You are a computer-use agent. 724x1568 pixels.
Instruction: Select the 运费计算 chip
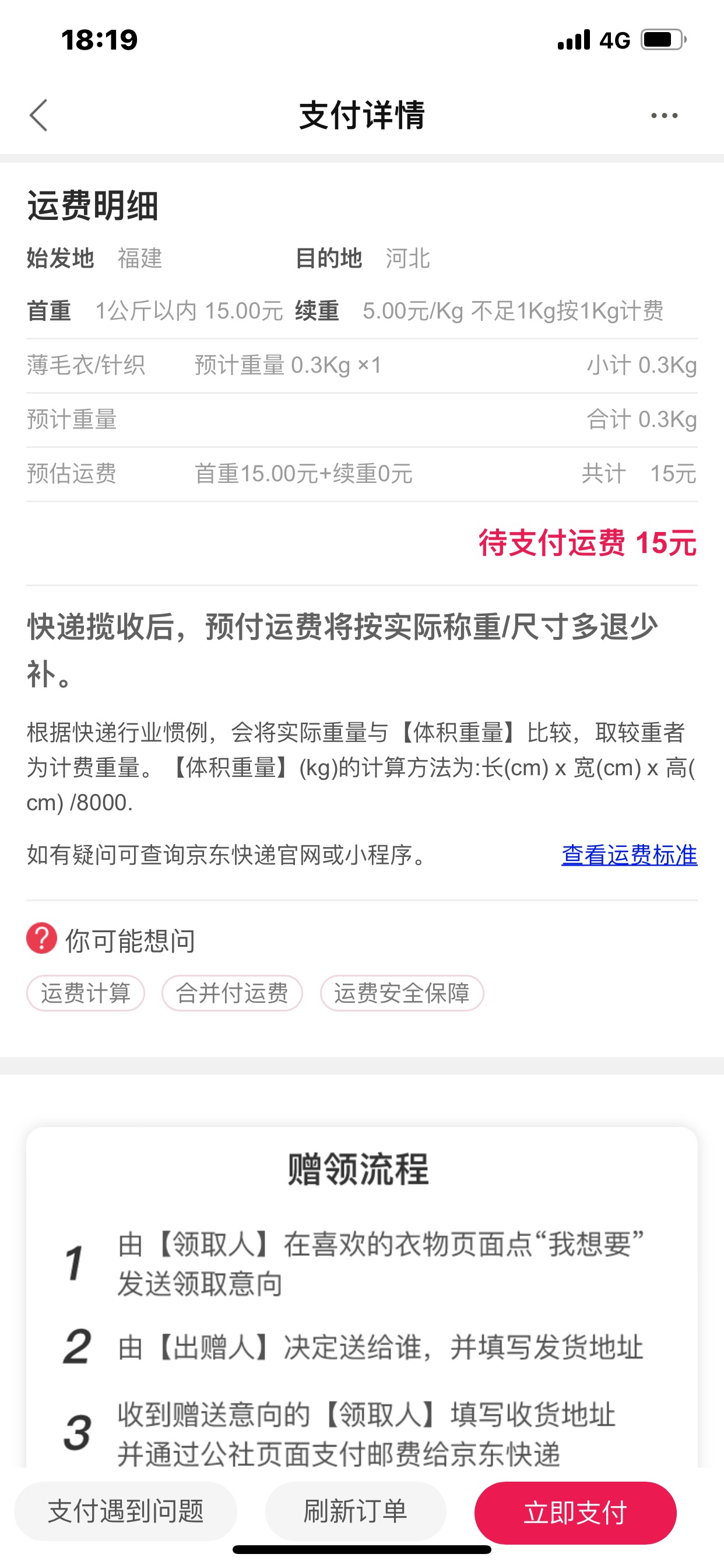pos(86,993)
